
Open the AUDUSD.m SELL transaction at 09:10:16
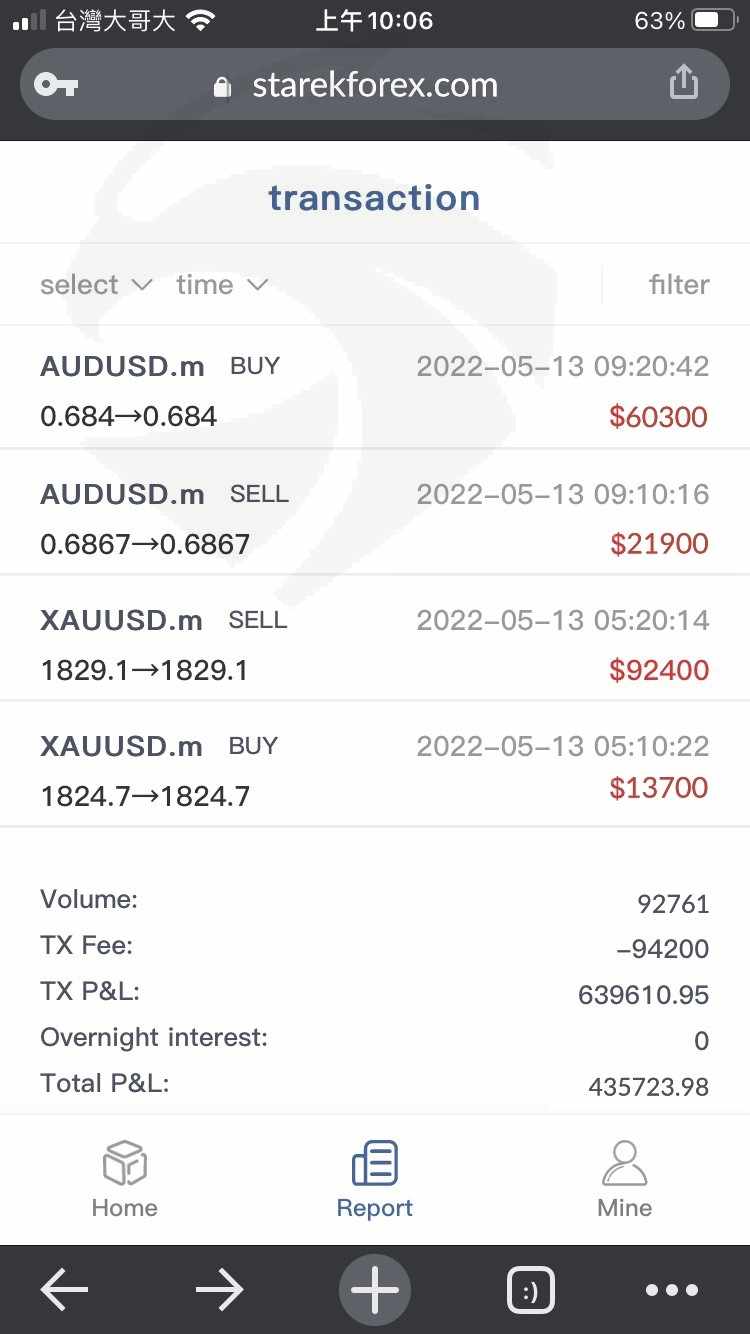[374, 518]
